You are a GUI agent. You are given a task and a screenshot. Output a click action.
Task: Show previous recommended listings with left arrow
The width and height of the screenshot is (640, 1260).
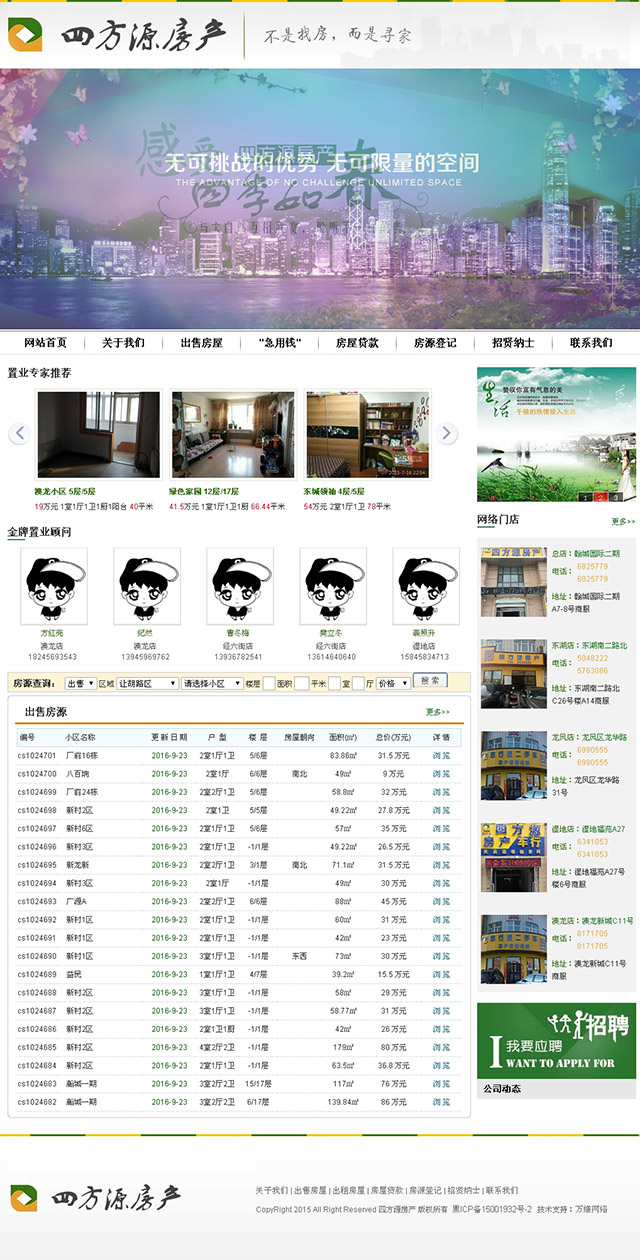click(x=18, y=433)
